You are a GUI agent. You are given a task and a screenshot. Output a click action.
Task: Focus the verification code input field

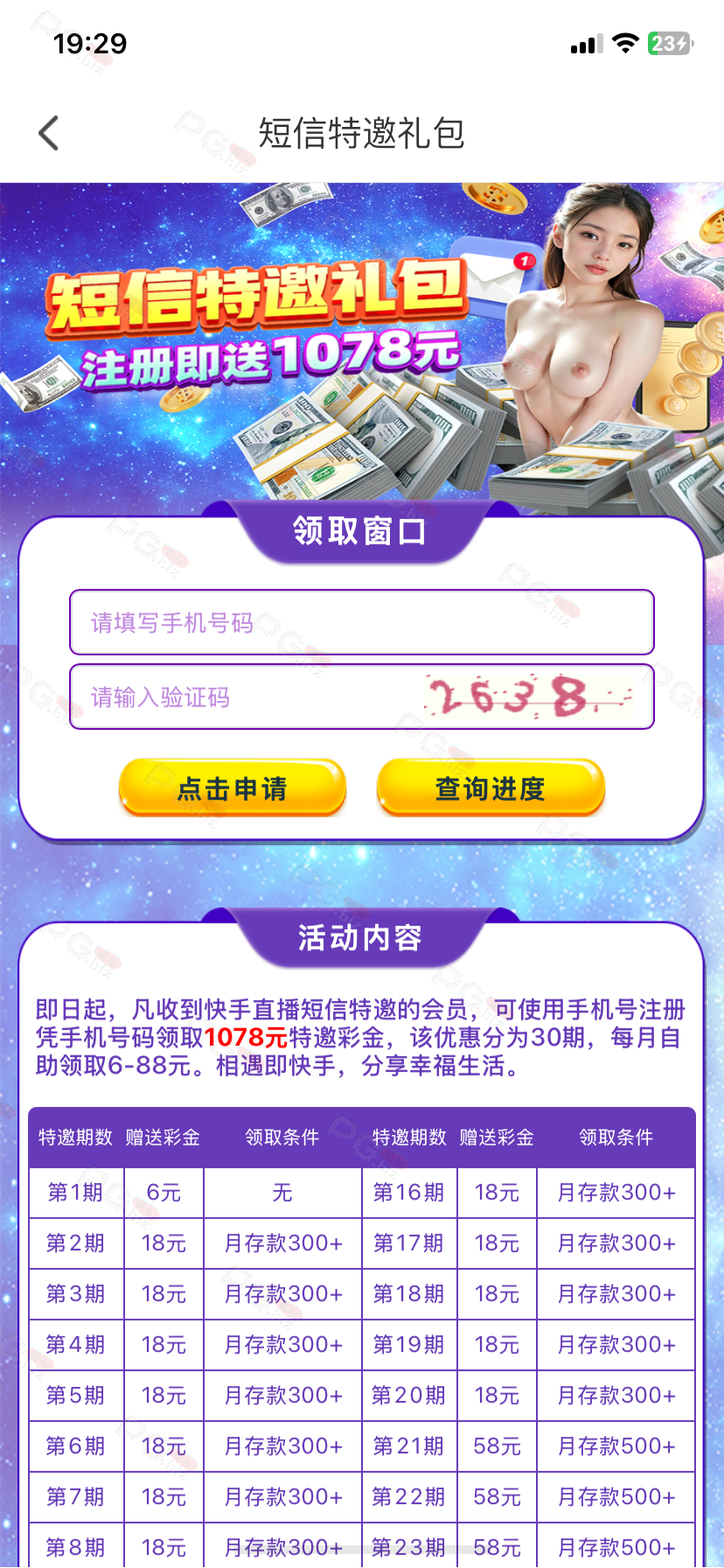point(245,696)
